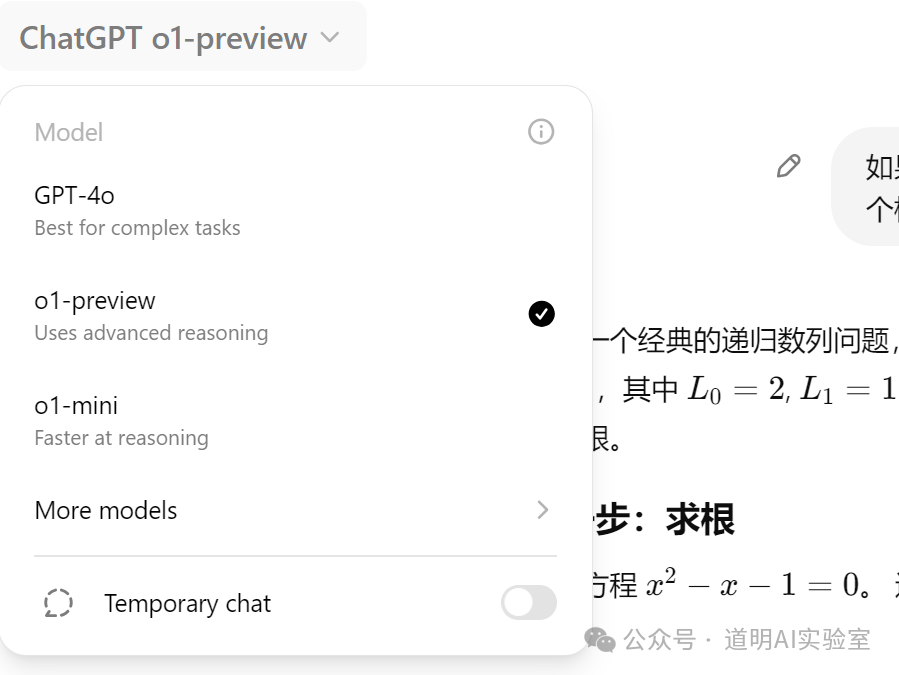The image size is (899, 675).
Task: Expand More models submenu
Action: 290,510
